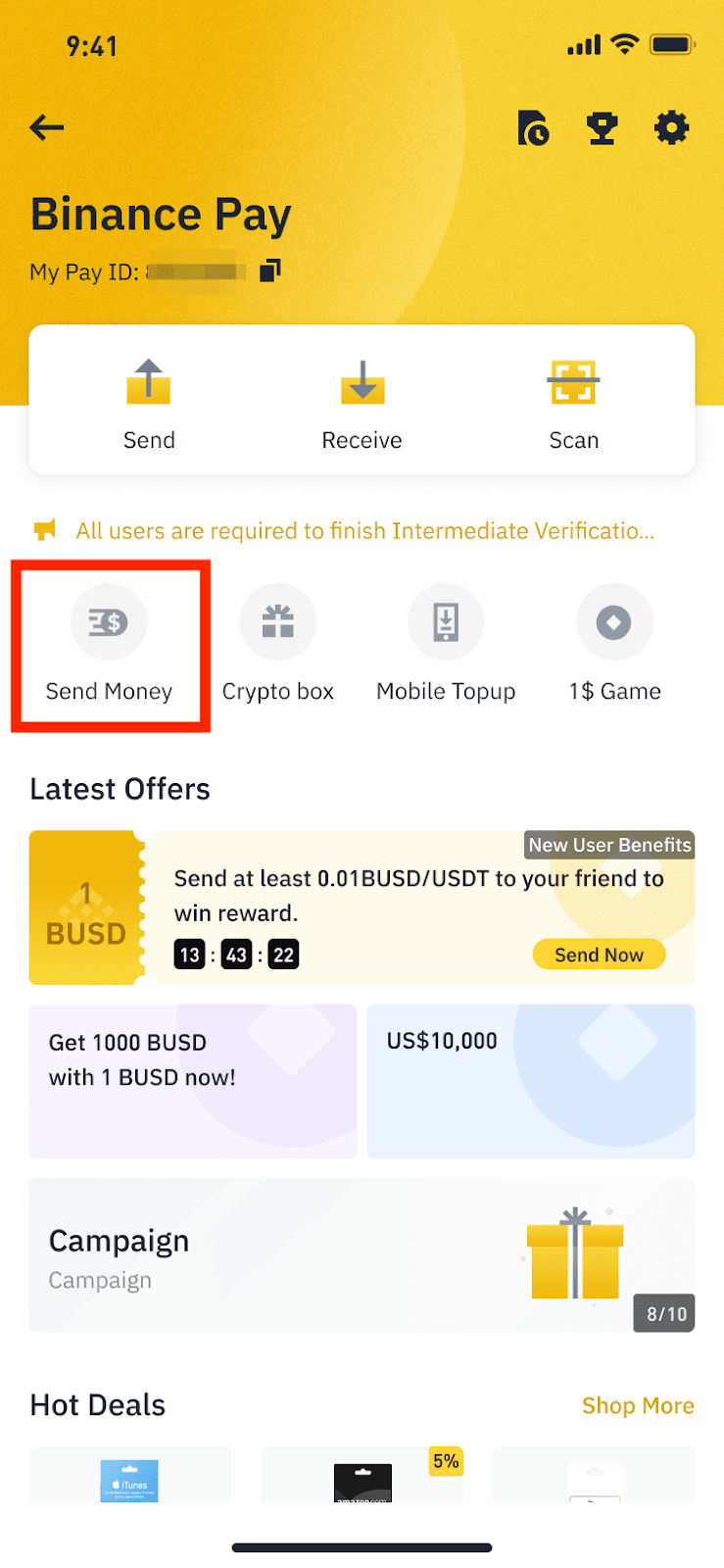The width and height of the screenshot is (724, 1568).
Task: Go back using the arrow
Action: coord(47,127)
